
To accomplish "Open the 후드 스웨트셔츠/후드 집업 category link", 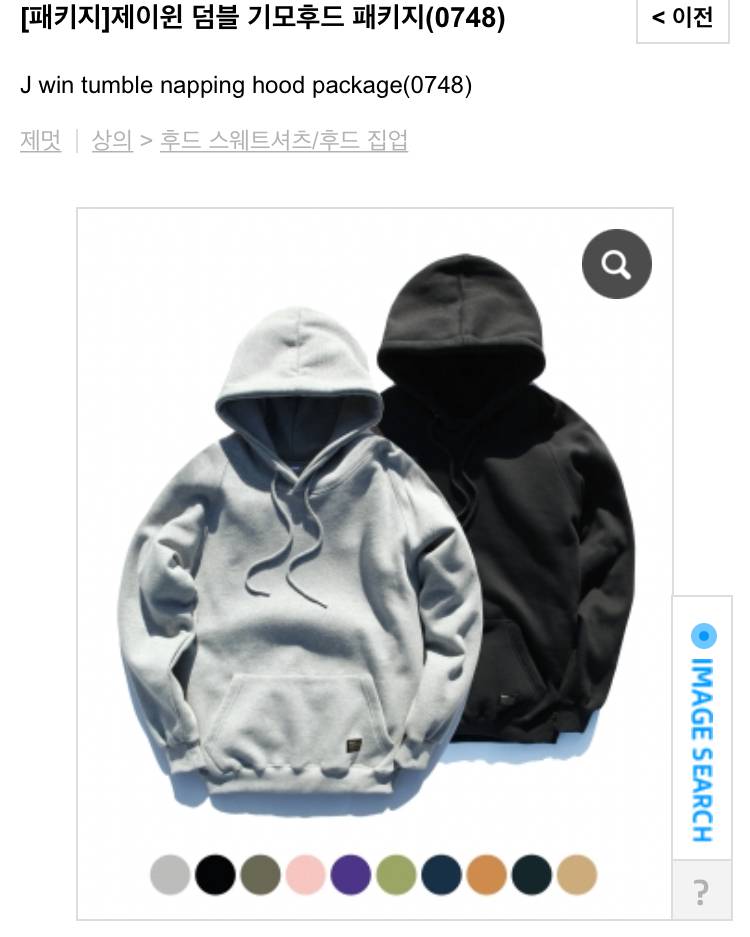I will tap(284, 141).
